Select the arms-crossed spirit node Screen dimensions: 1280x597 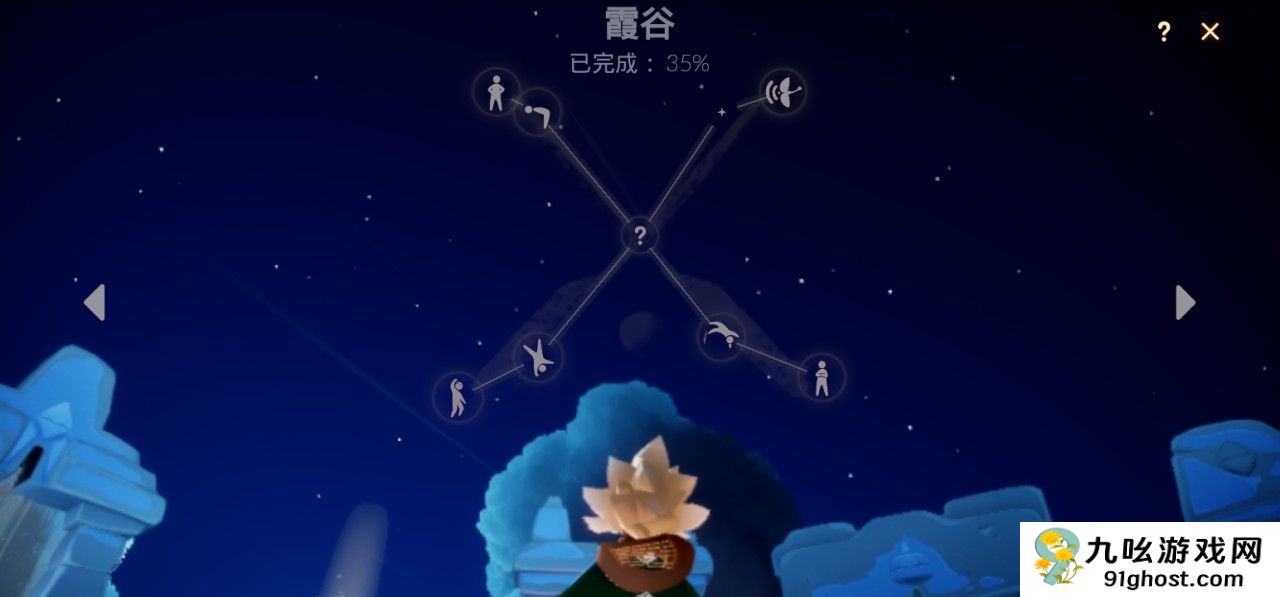(821, 377)
